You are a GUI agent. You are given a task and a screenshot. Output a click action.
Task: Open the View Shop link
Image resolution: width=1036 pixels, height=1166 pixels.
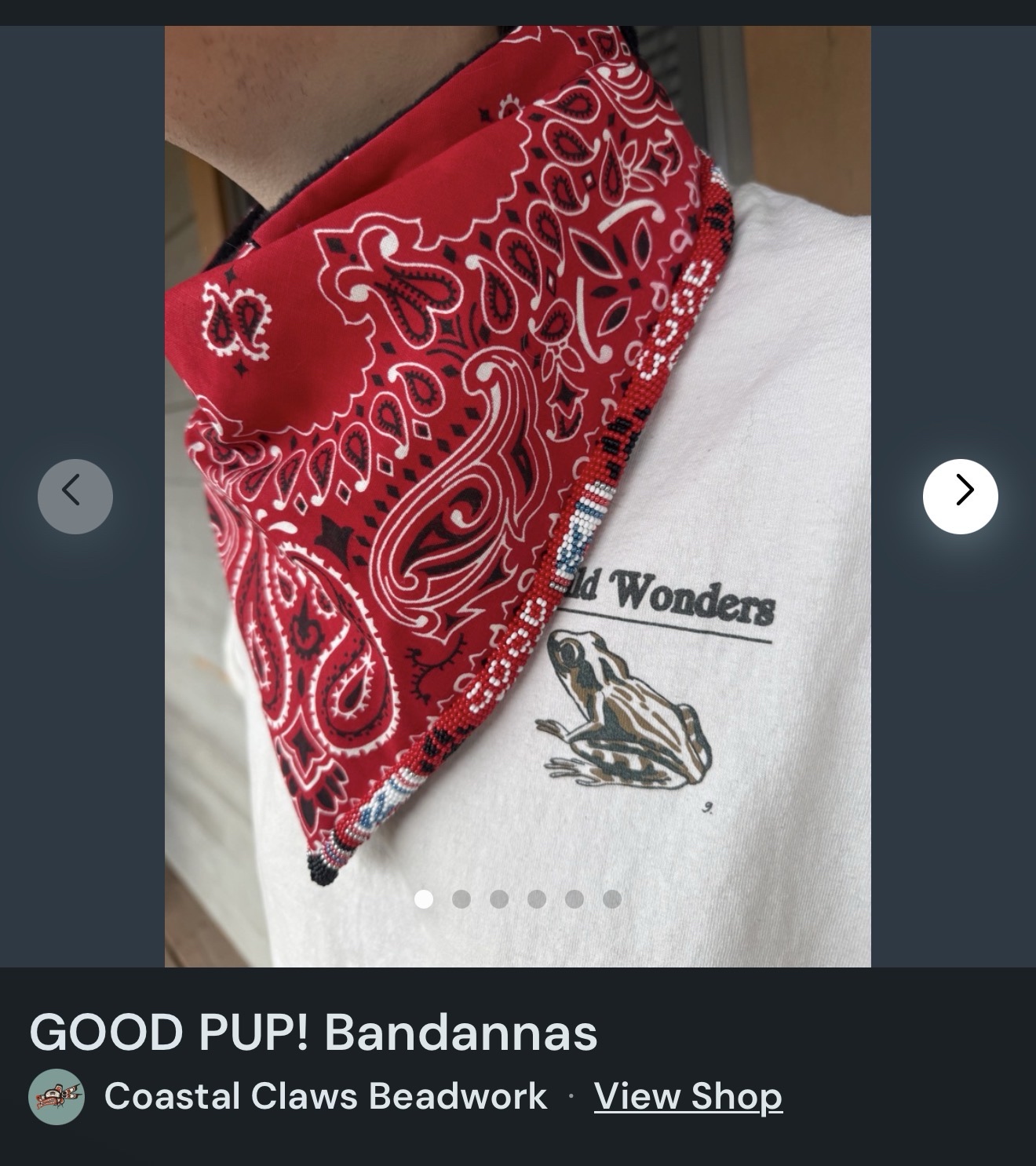(688, 1096)
